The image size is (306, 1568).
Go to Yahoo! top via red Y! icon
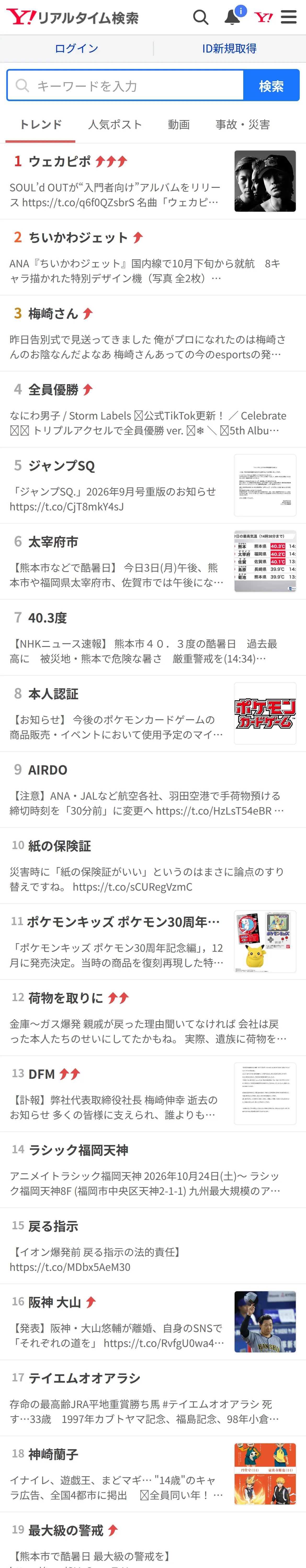pyautogui.click(x=263, y=17)
